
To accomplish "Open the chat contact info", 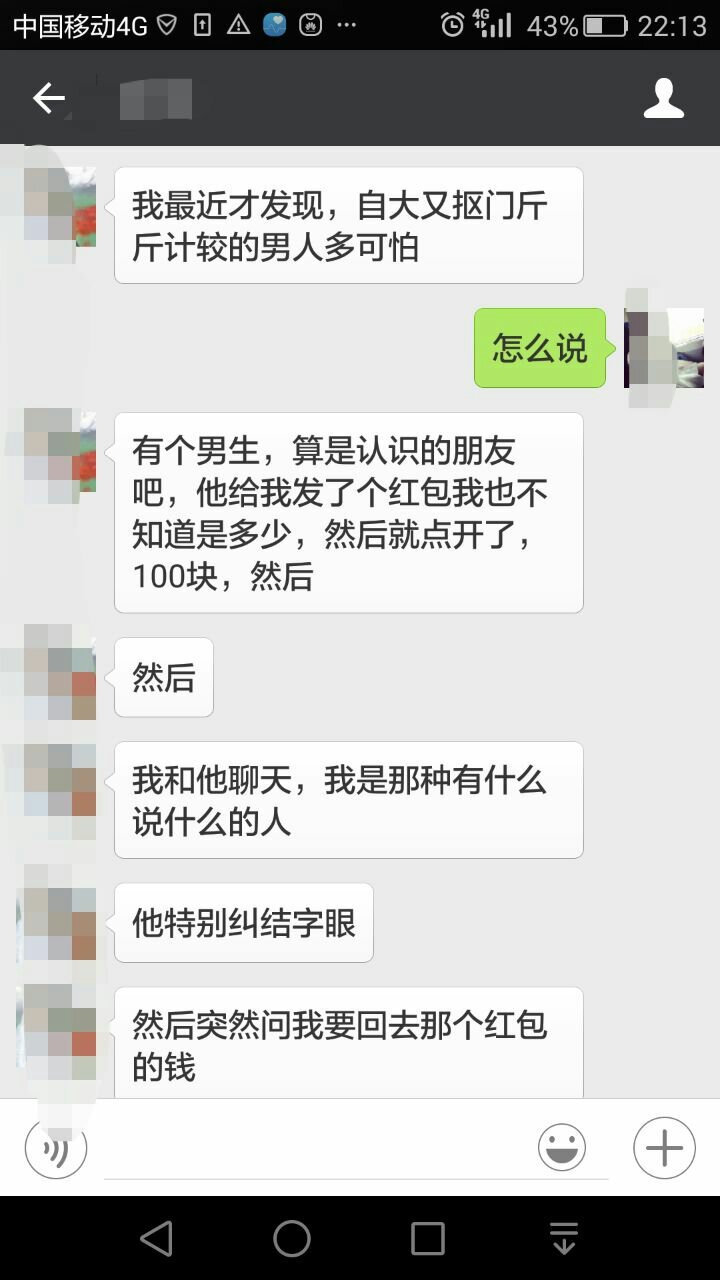I will (x=663, y=98).
